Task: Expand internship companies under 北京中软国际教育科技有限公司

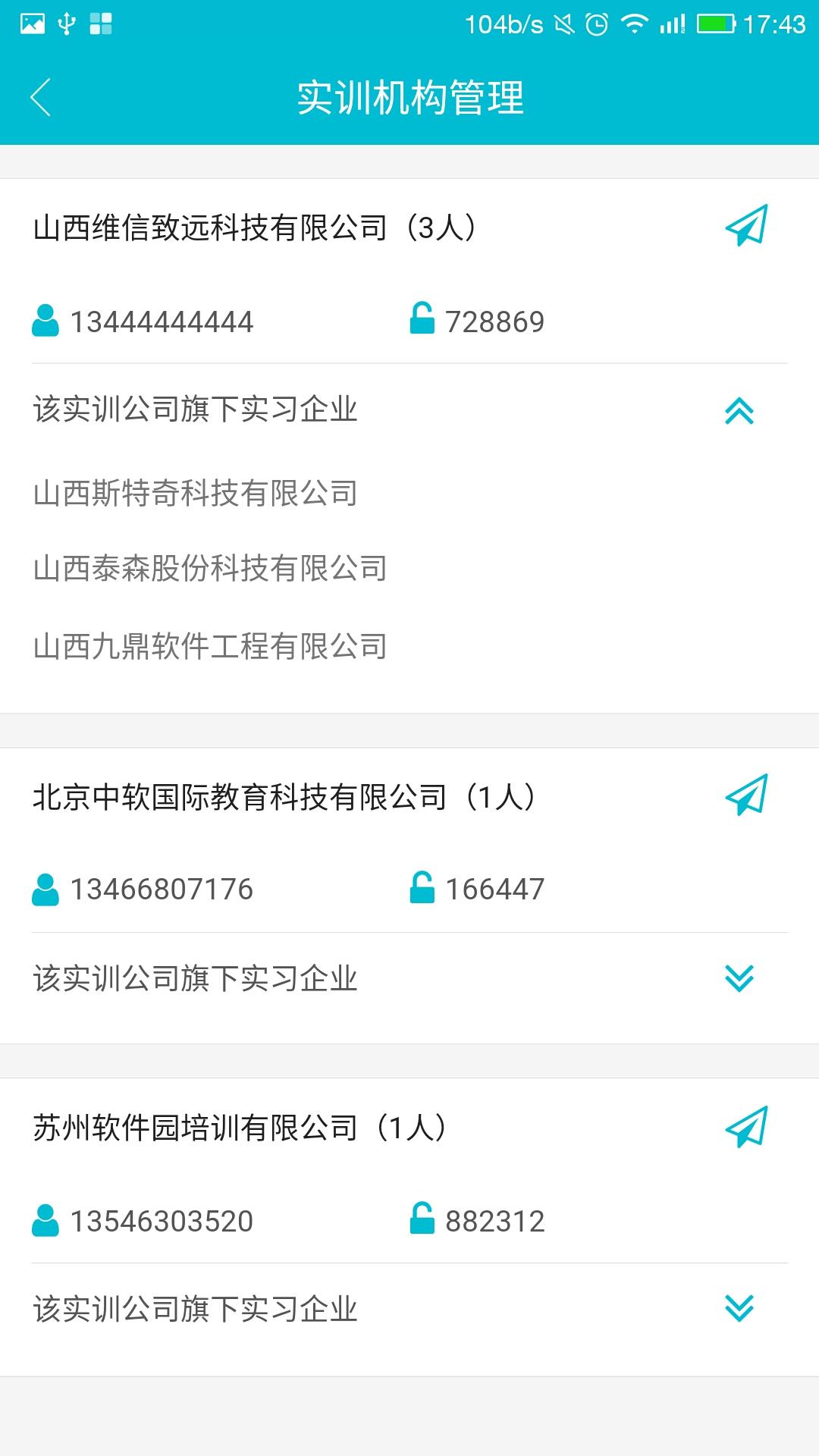Action: [x=739, y=978]
